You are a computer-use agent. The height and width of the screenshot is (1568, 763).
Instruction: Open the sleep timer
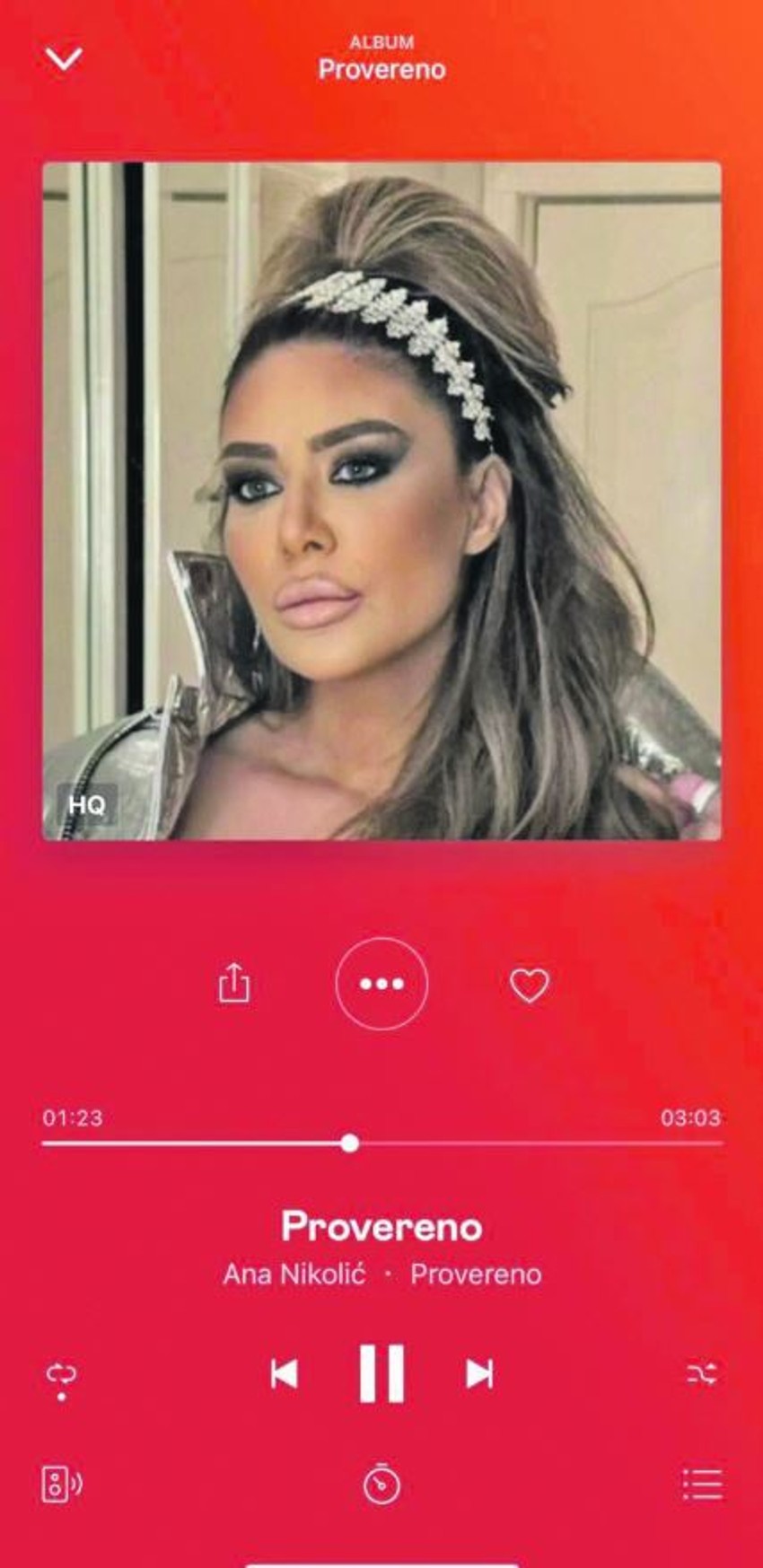381,1484
